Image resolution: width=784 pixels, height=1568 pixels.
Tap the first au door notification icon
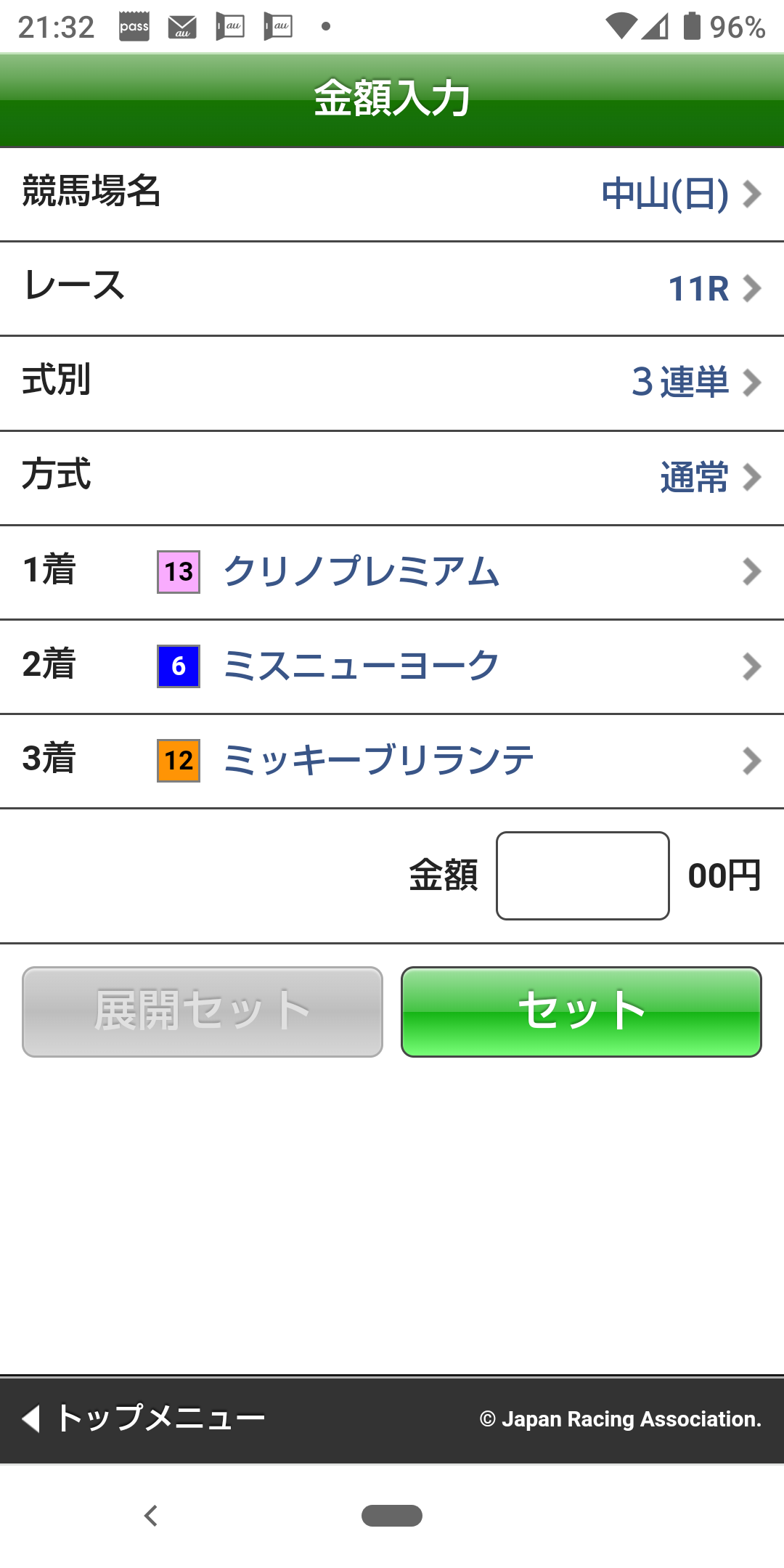[231, 25]
